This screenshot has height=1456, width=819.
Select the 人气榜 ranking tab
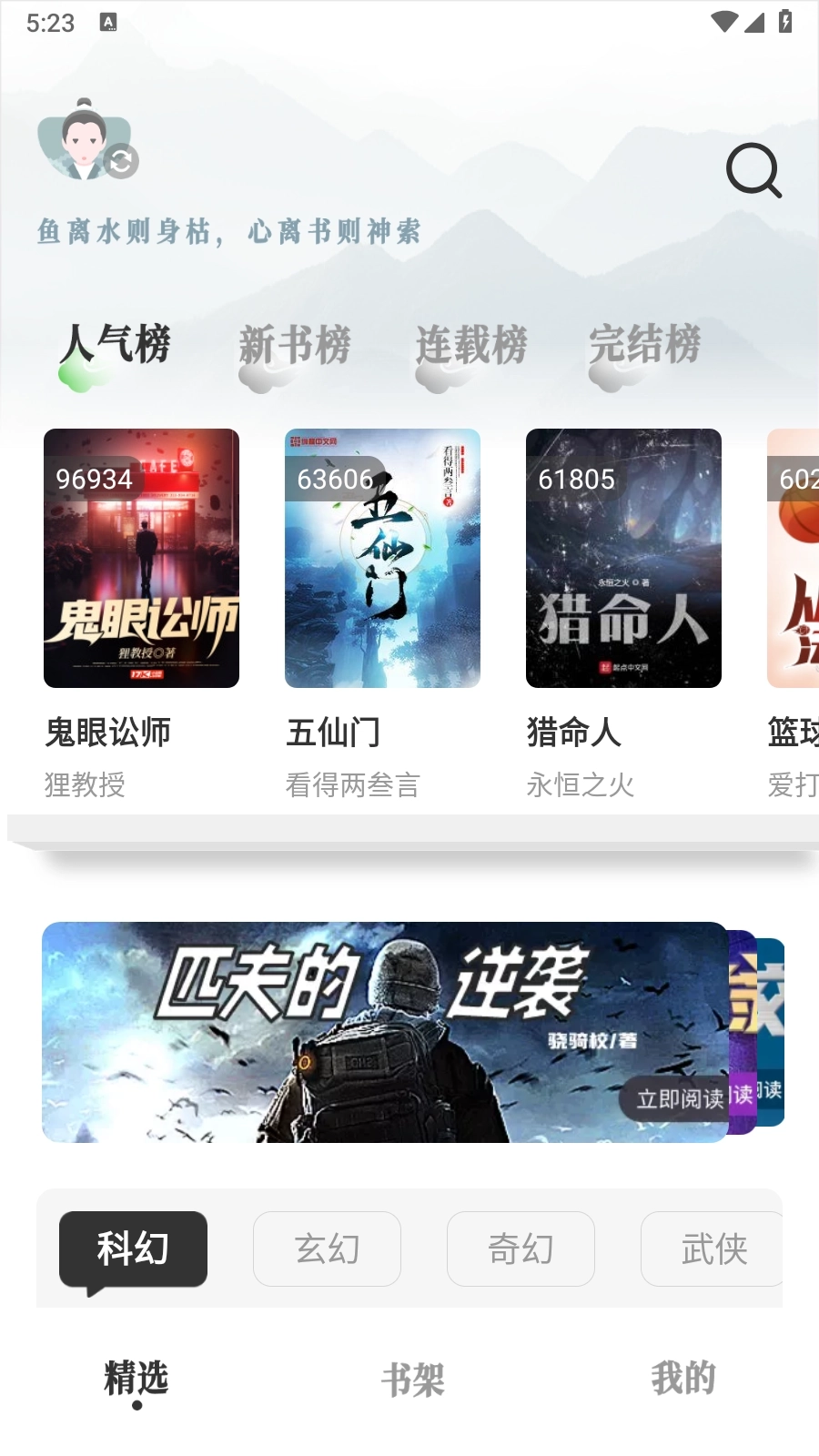pos(116,346)
